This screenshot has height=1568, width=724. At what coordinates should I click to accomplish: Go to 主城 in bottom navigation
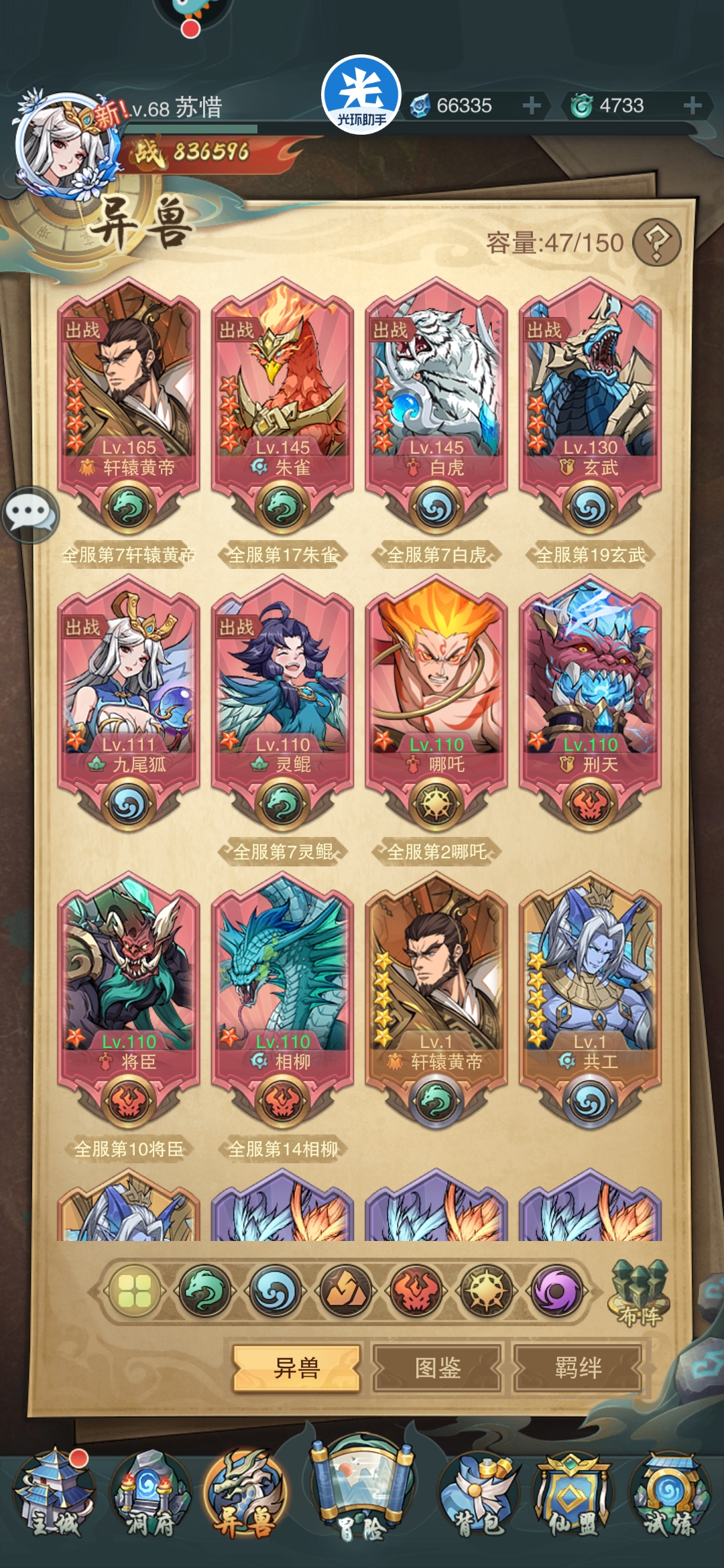(54, 1496)
